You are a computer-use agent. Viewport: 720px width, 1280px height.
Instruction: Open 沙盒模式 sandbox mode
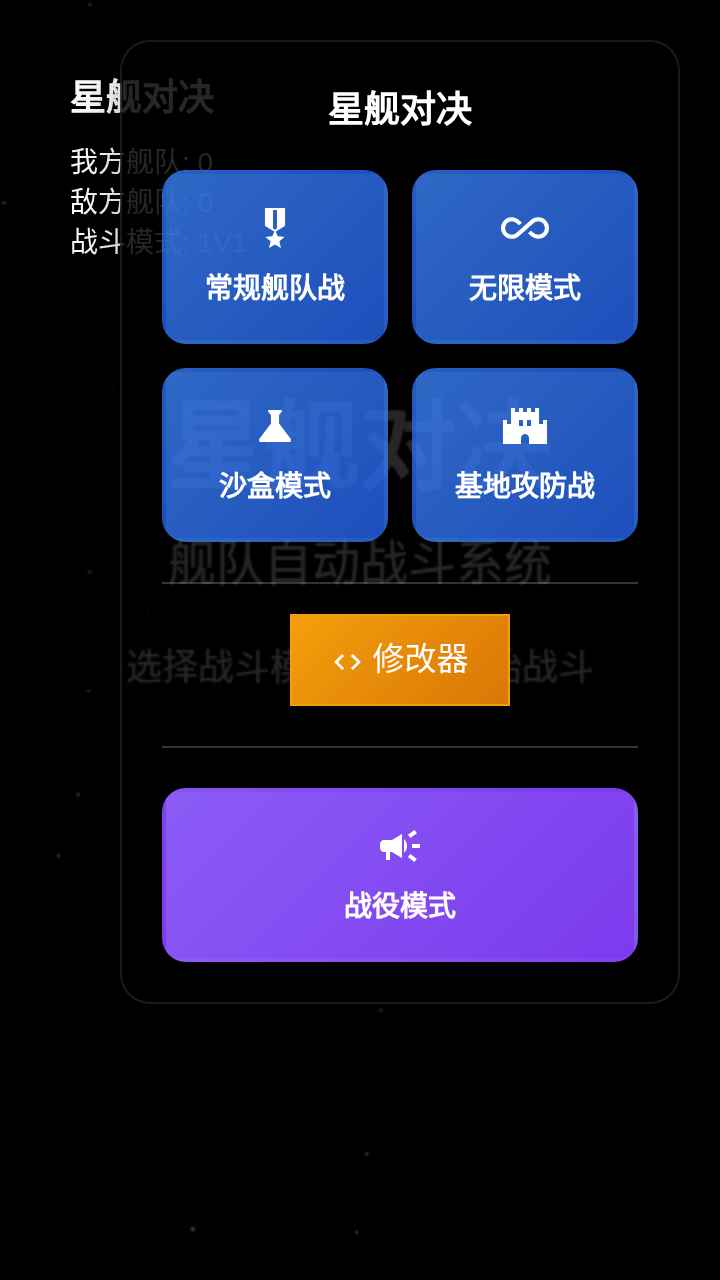pyautogui.click(x=274, y=455)
